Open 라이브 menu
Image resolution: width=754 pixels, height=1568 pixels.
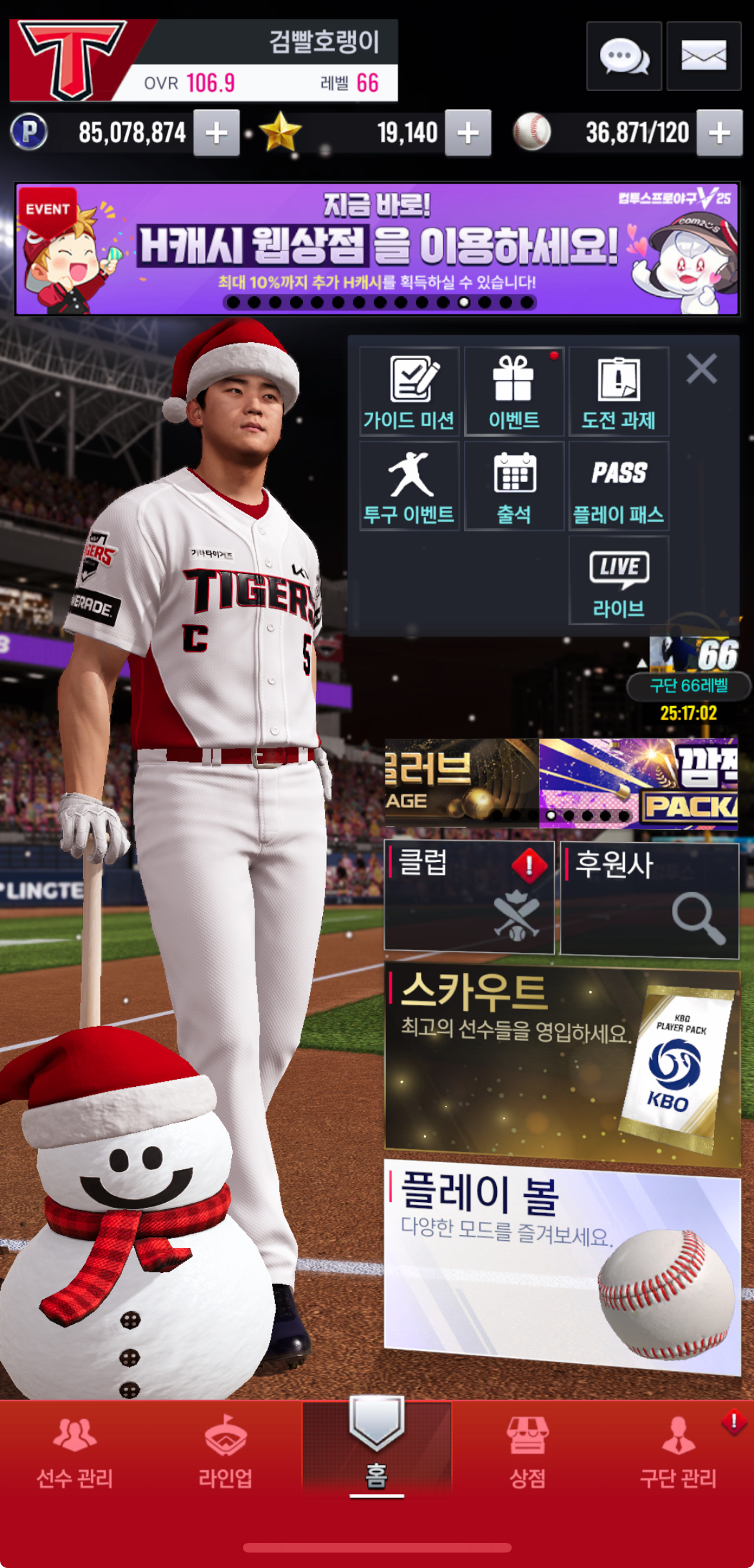tap(619, 580)
